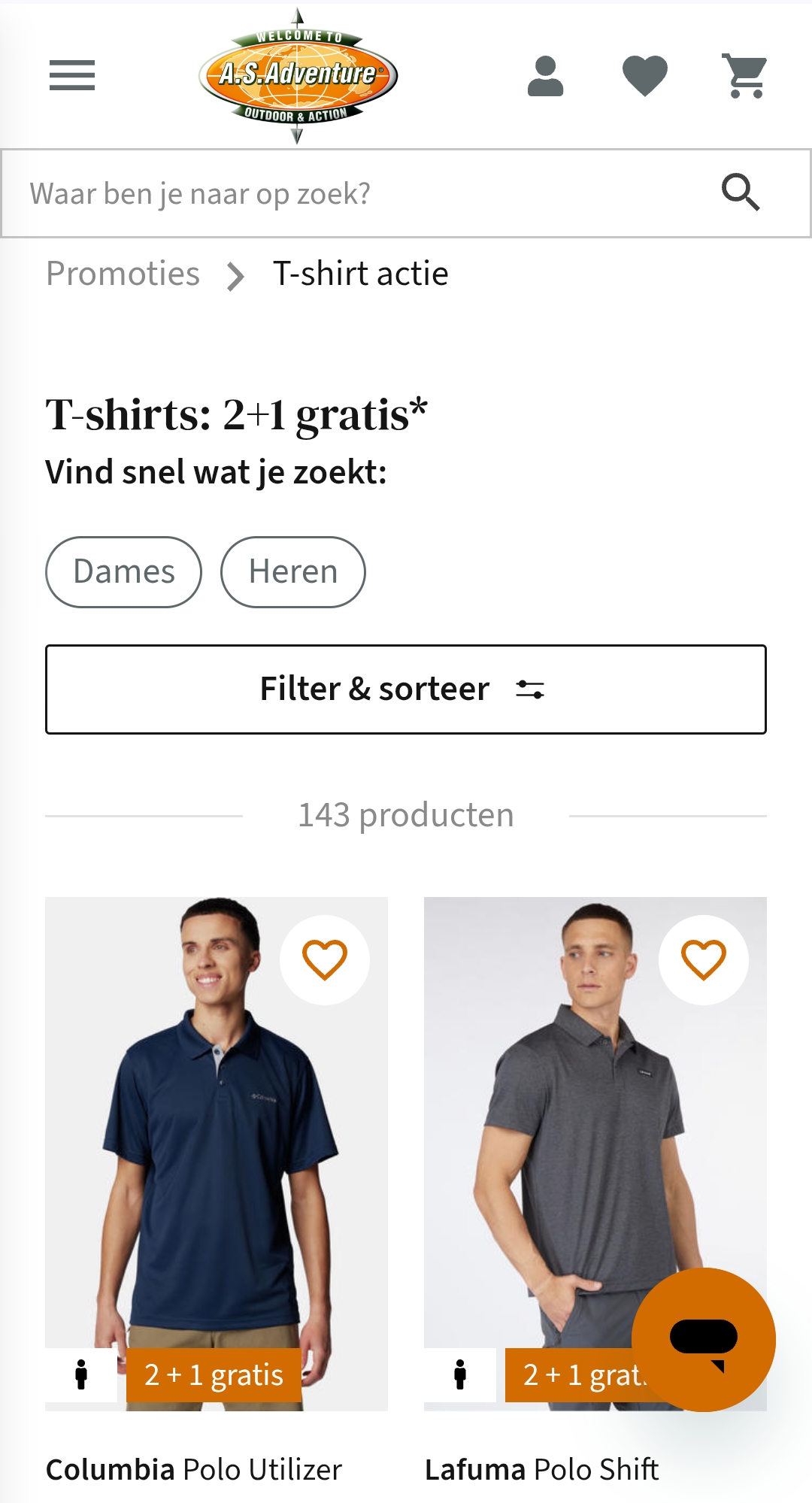
Task: Click the sliders icon inside Filter & sorteer
Action: click(x=532, y=688)
